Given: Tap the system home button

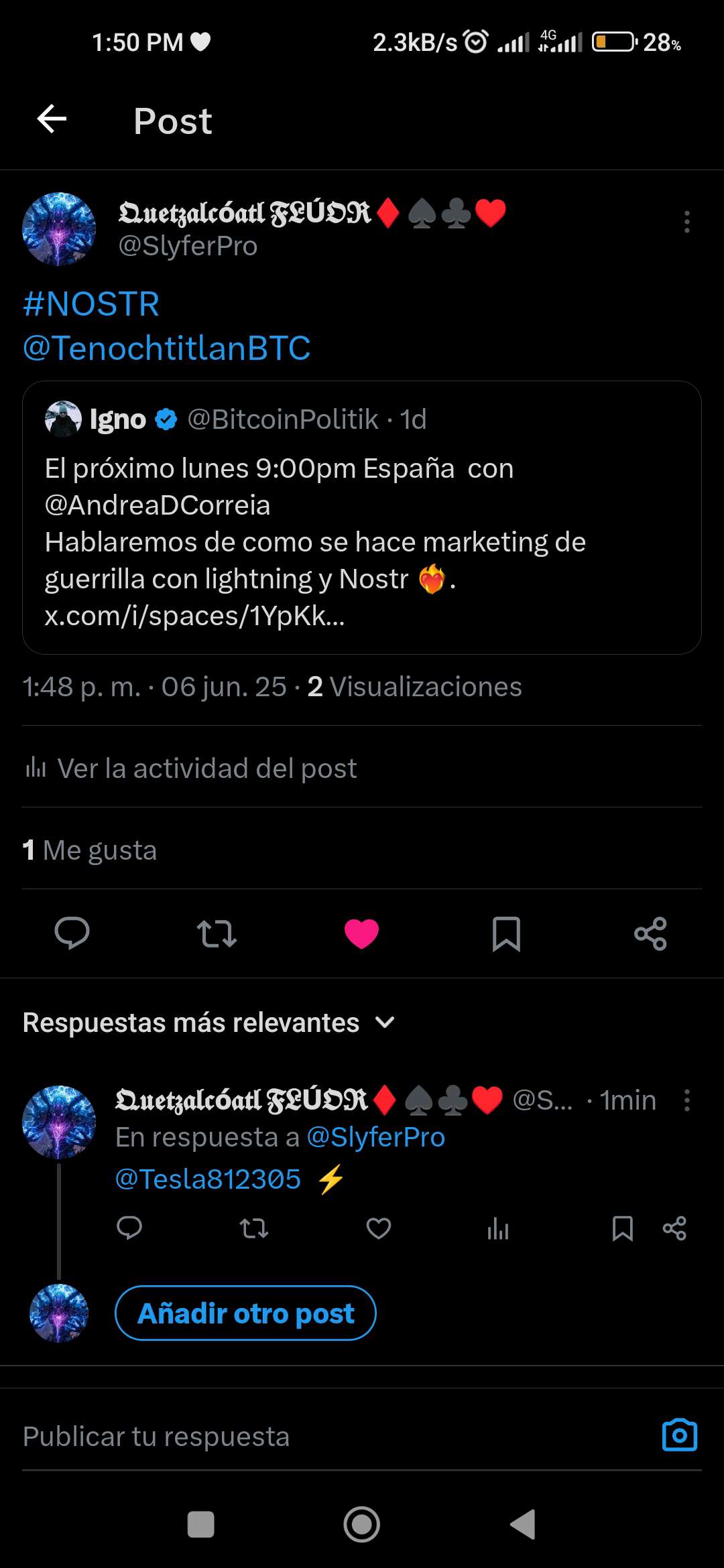Looking at the screenshot, I should [362, 1524].
